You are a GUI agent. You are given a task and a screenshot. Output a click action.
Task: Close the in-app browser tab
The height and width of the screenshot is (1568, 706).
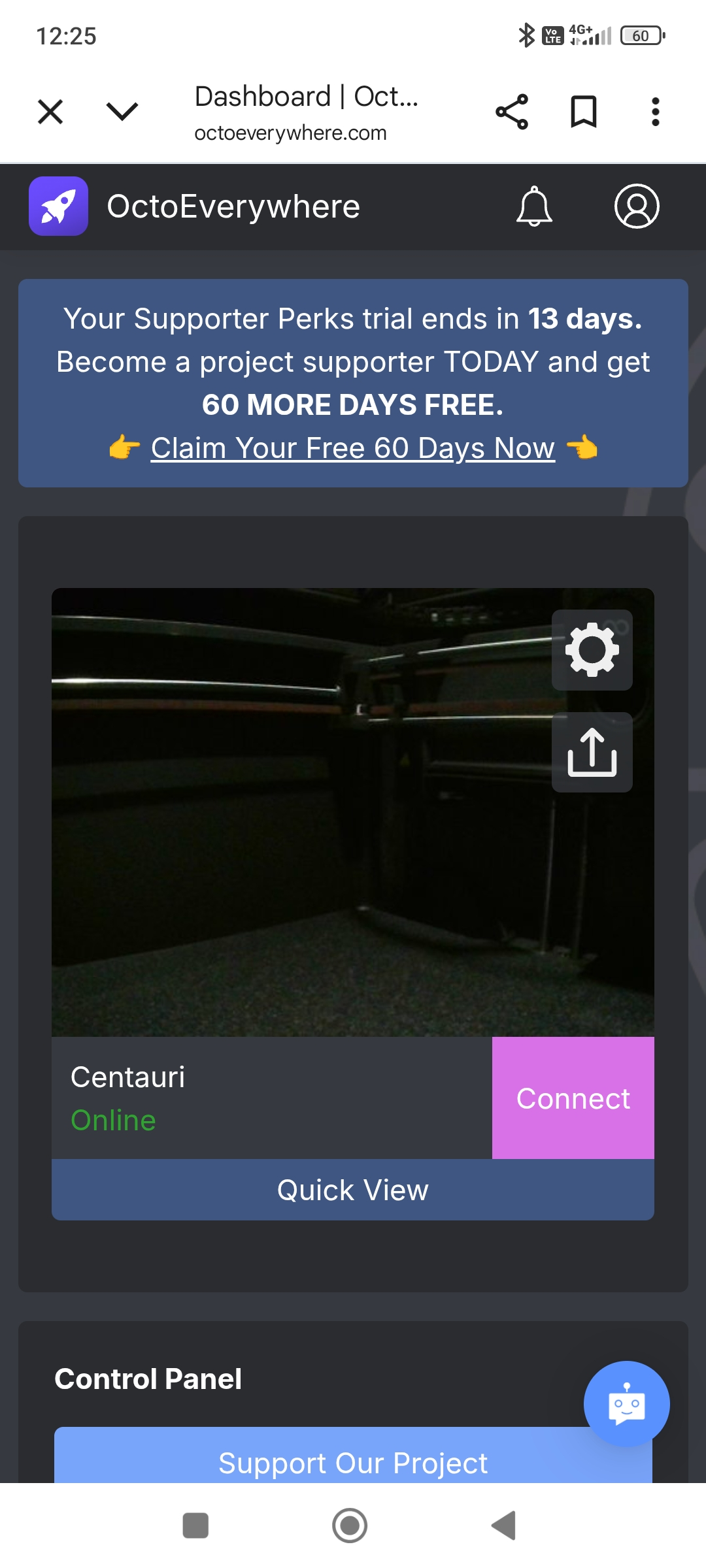click(x=50, y=112)
